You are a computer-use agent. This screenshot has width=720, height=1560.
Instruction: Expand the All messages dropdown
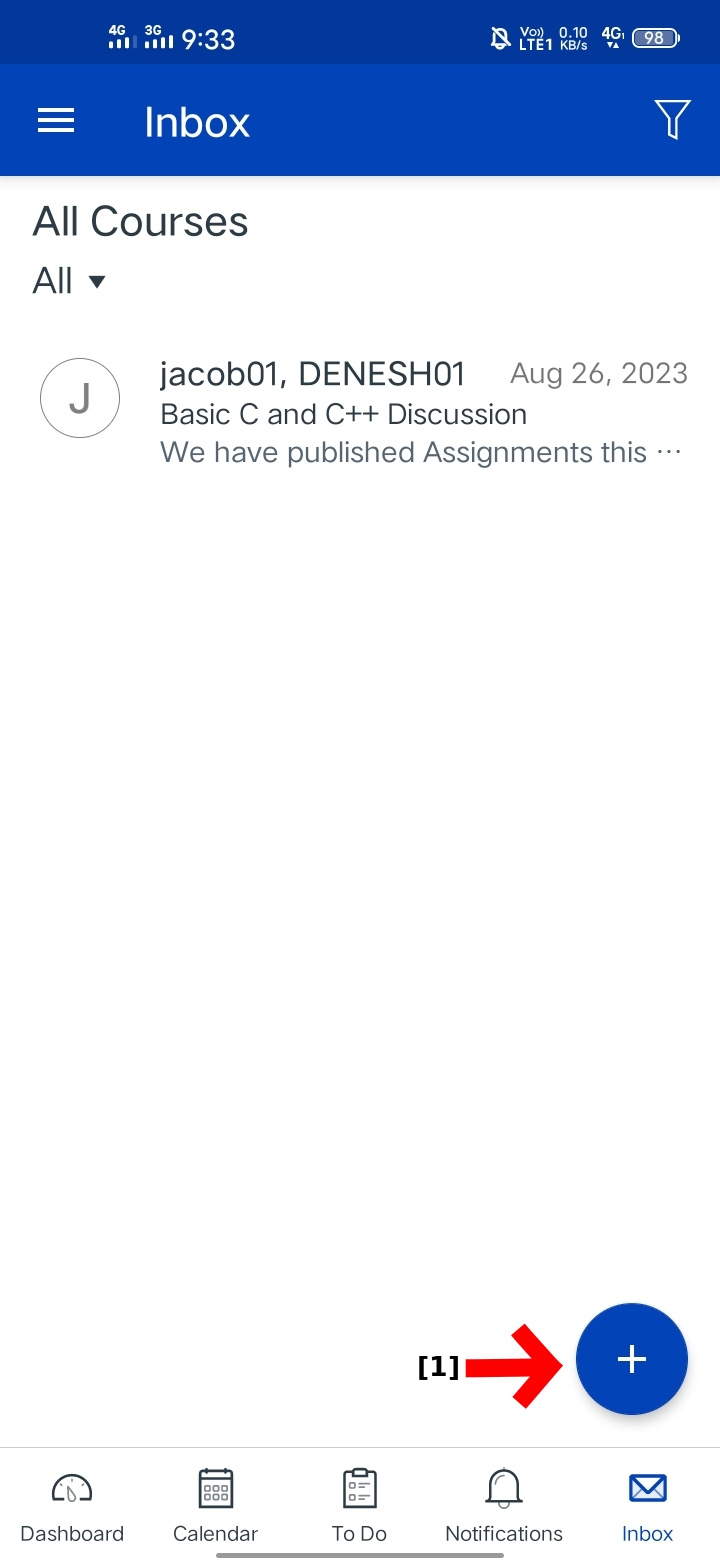69,282
